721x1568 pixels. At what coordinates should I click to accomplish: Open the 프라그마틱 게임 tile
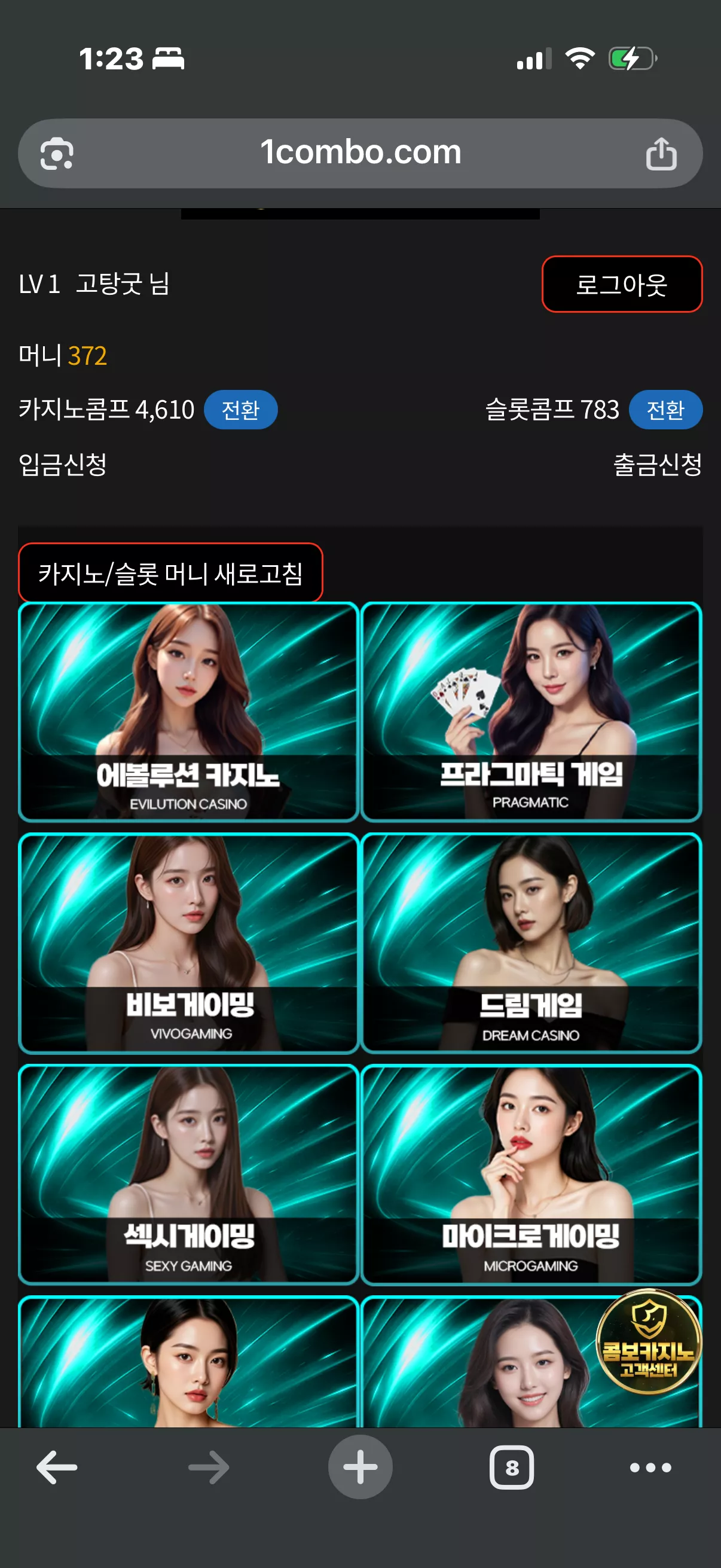[x=531, y=712]
